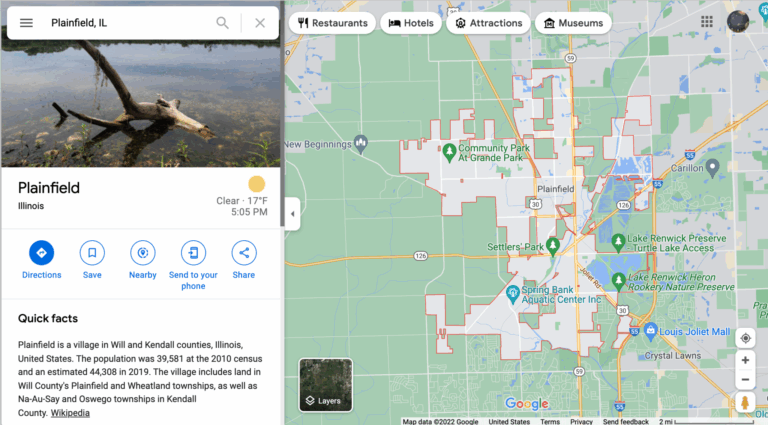
Task: Filter map by Restaurants
Action: coord(332,23)
